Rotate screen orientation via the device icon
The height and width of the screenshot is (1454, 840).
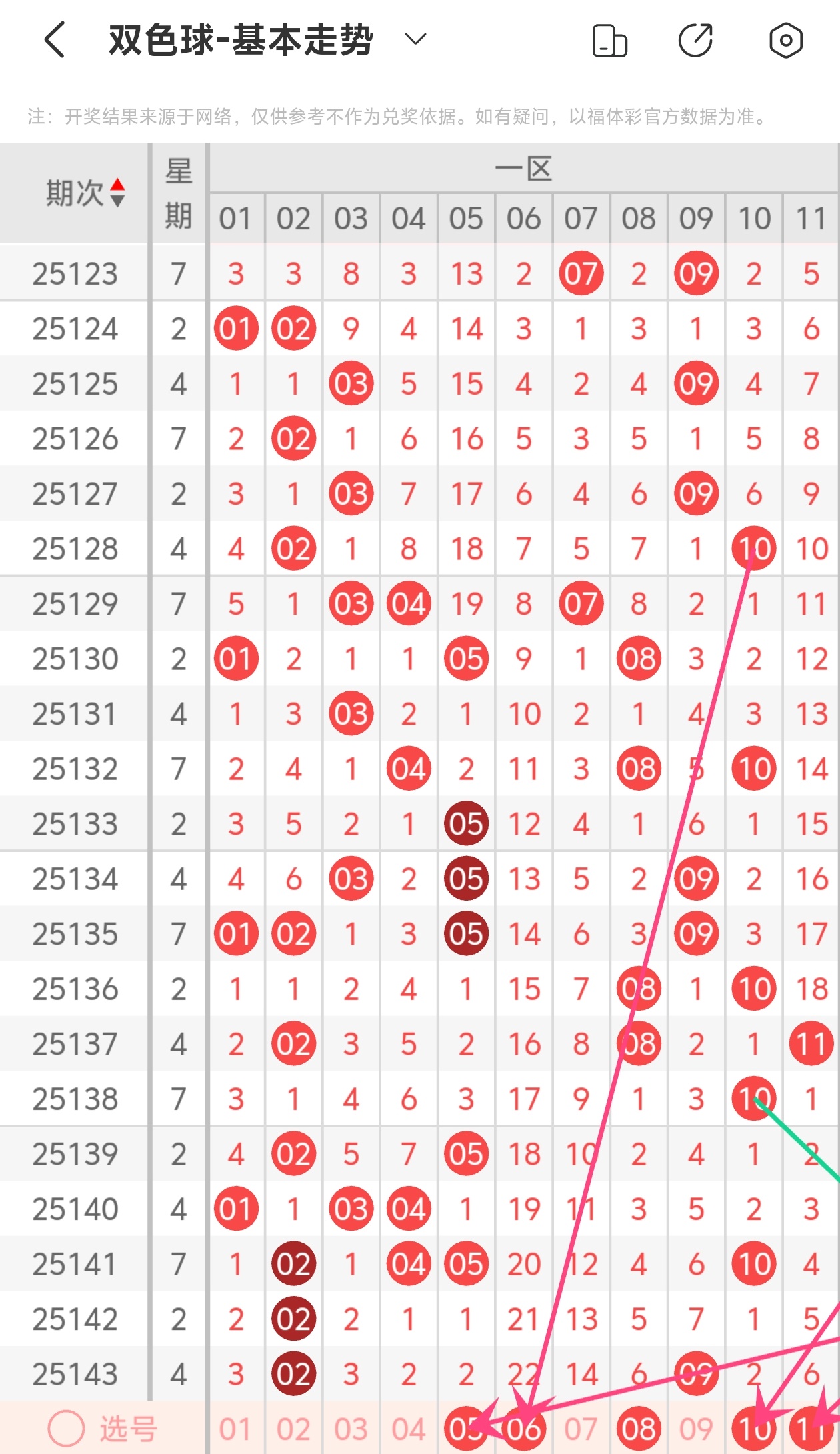point(609,41)
